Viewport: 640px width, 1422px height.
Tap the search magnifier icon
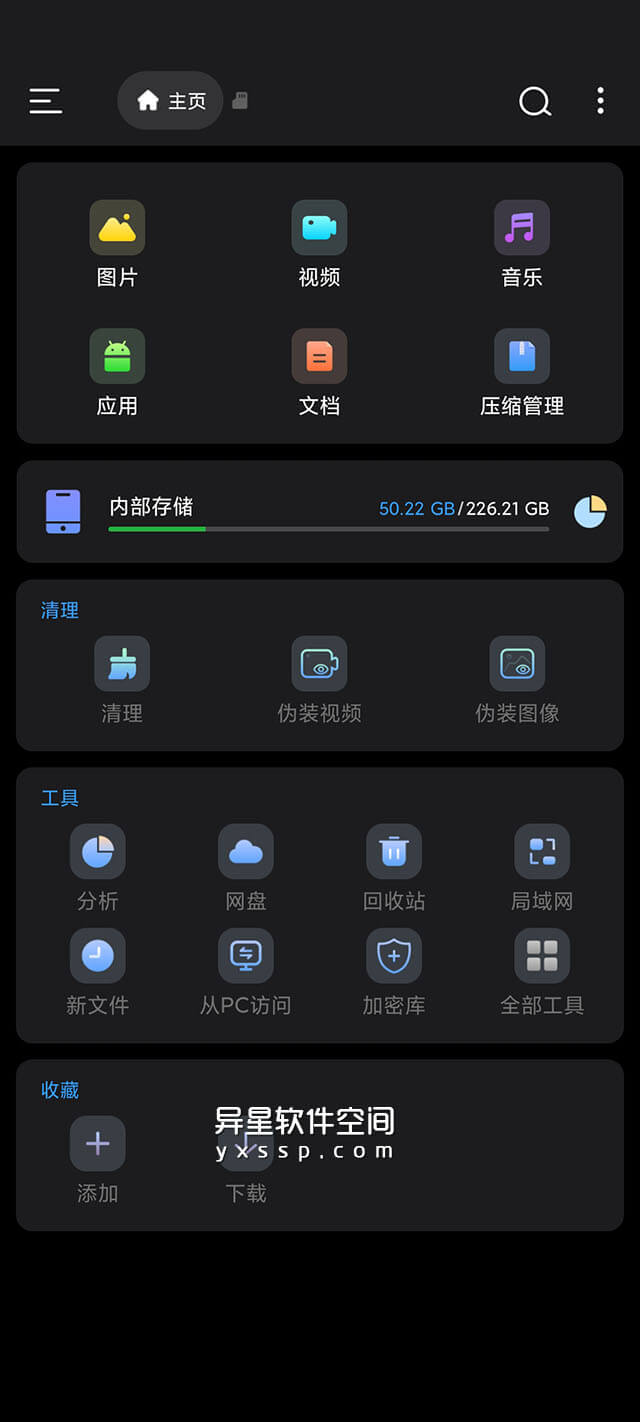pos(535,101)
